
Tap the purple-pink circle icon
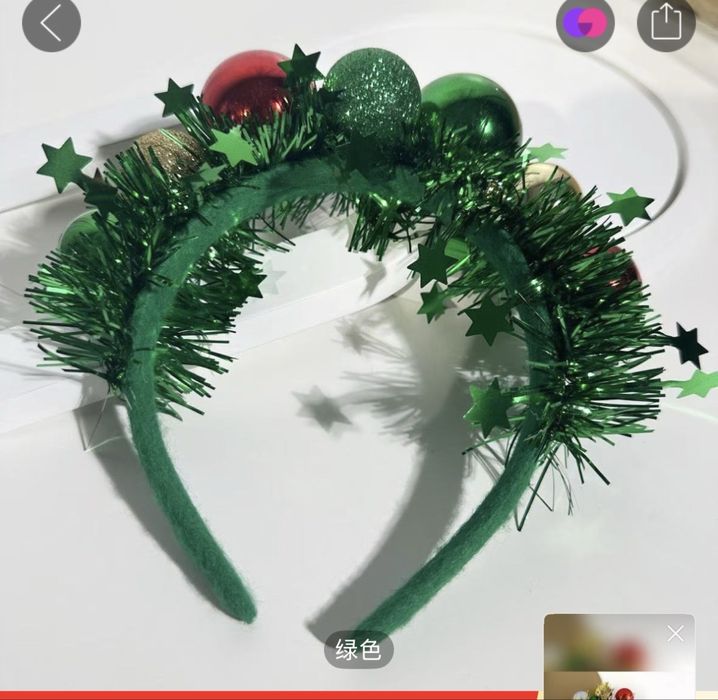click(x=585, y=24)
